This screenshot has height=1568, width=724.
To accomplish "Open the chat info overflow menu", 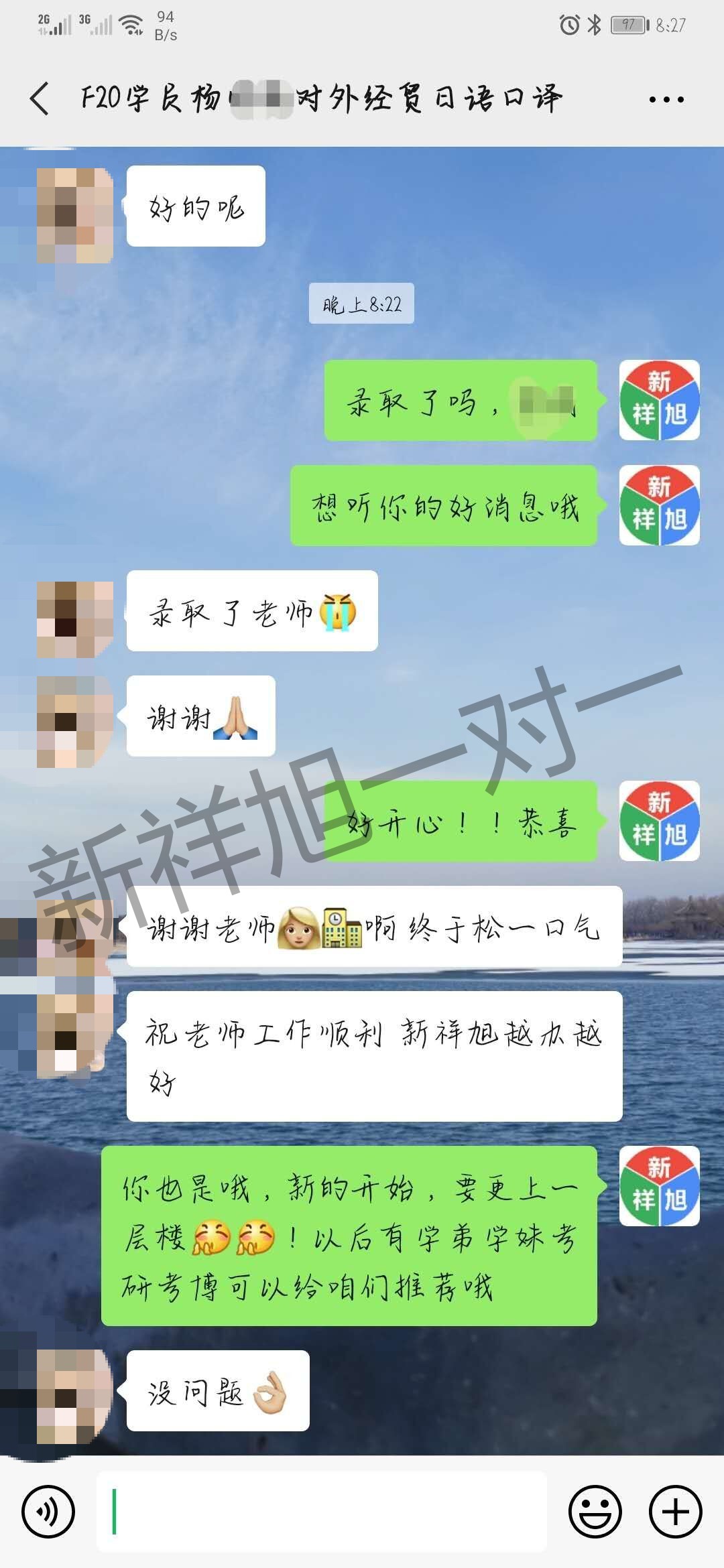I will pyautogui.click(x=666, y=100).
